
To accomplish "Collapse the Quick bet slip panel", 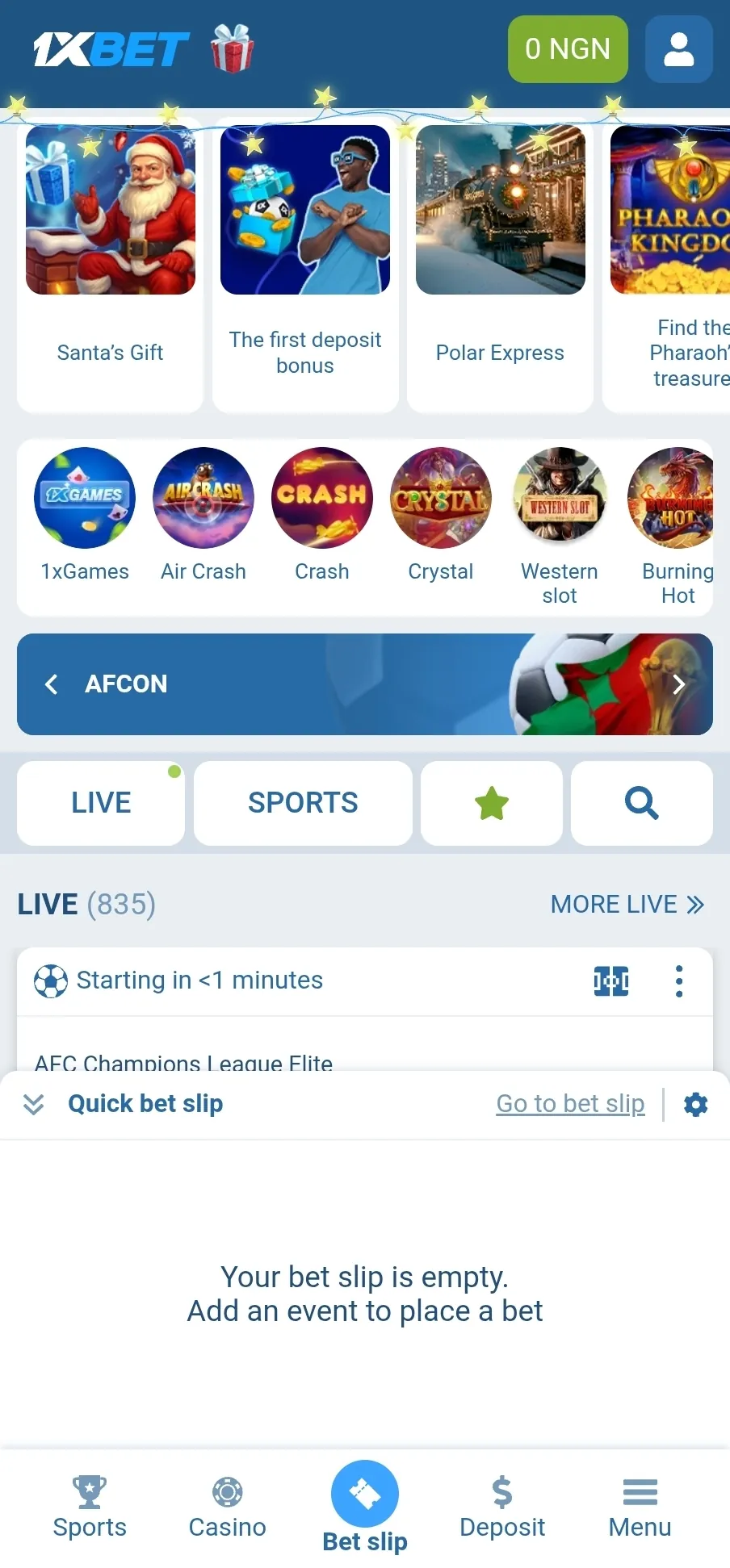I will pyautogui.click(x=34, y=1104).
